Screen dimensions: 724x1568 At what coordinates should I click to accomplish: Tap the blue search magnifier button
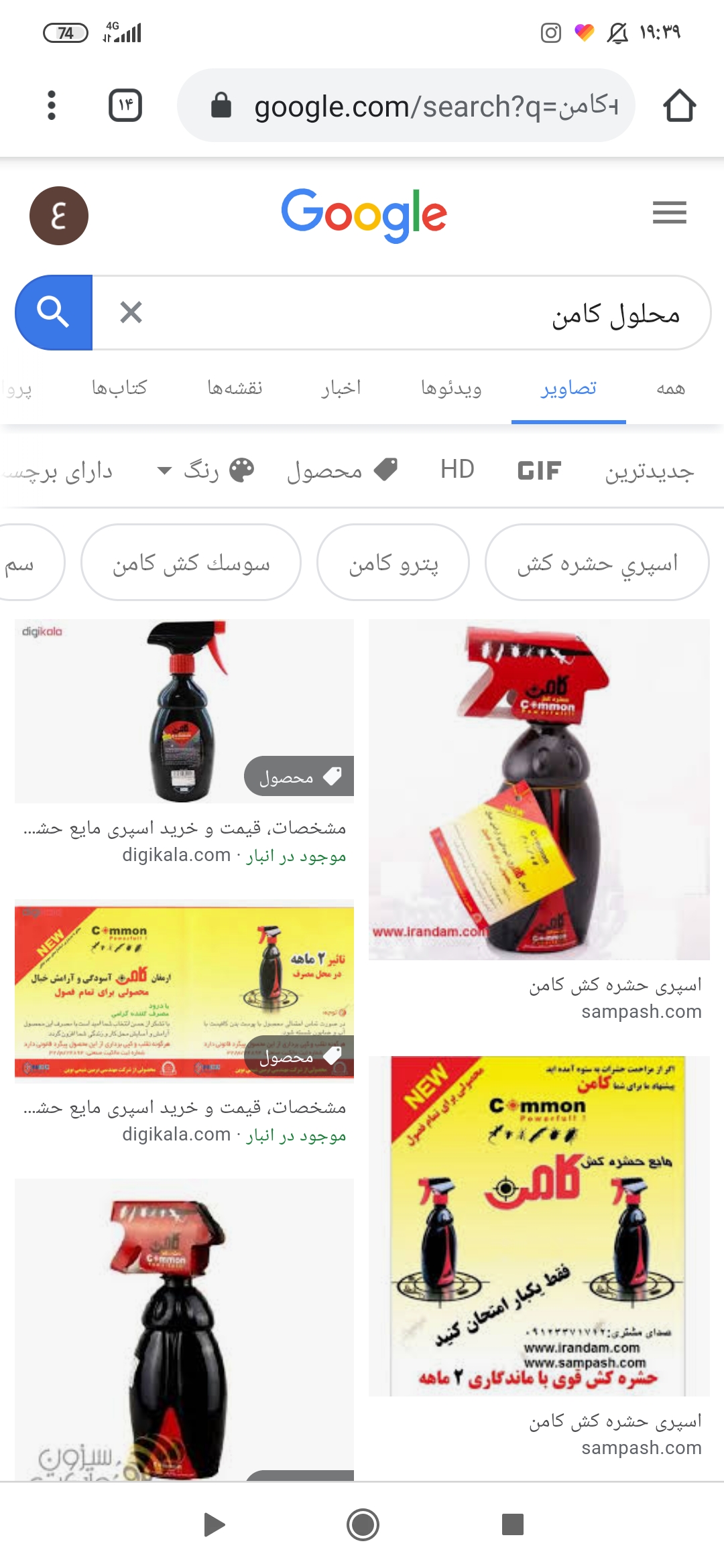pos(54,312)
